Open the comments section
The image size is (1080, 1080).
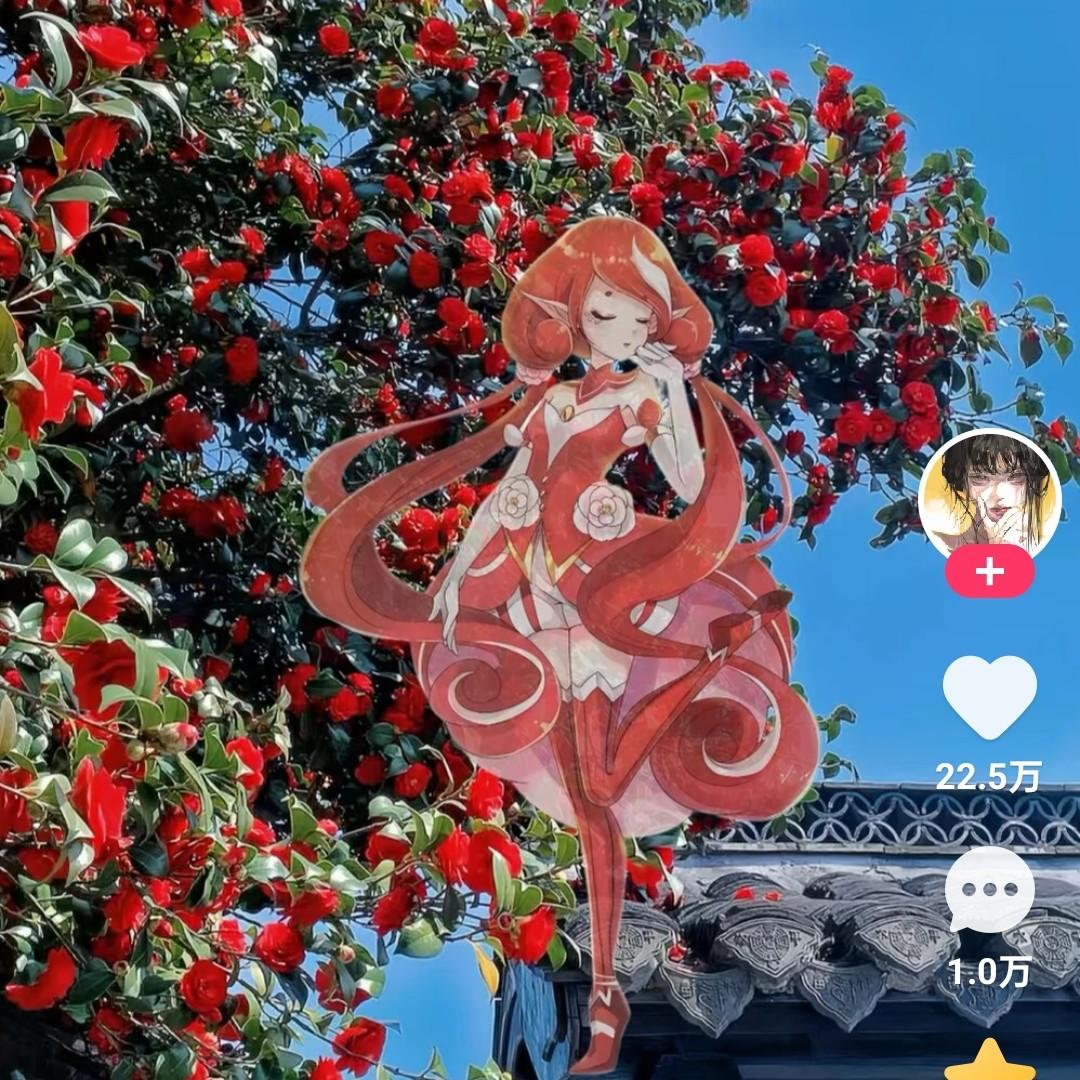coord(989,889)
